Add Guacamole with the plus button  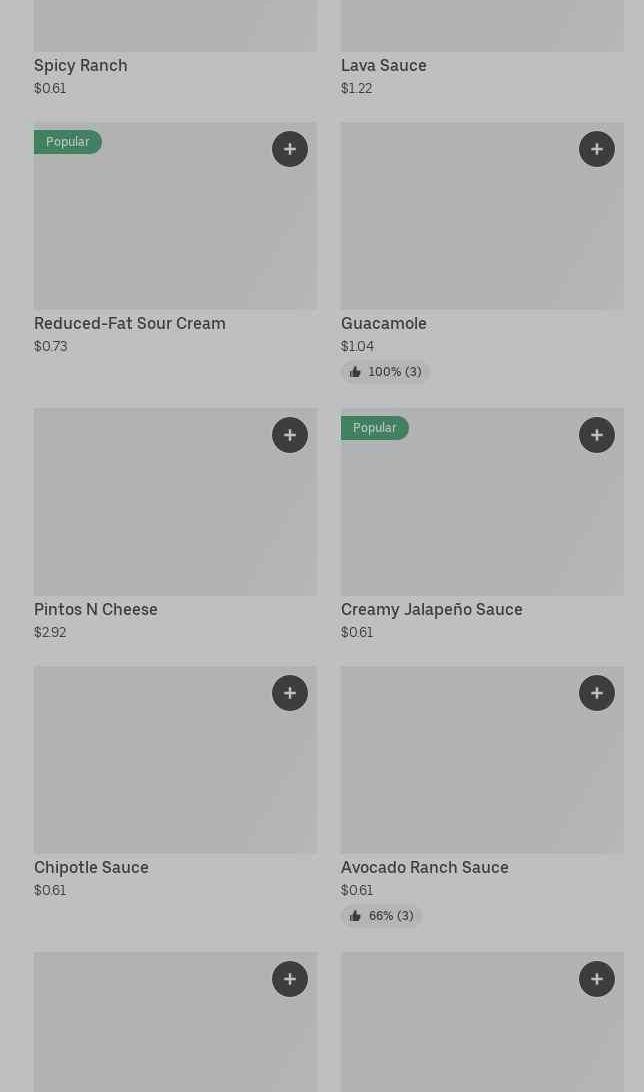click(597, 149)
